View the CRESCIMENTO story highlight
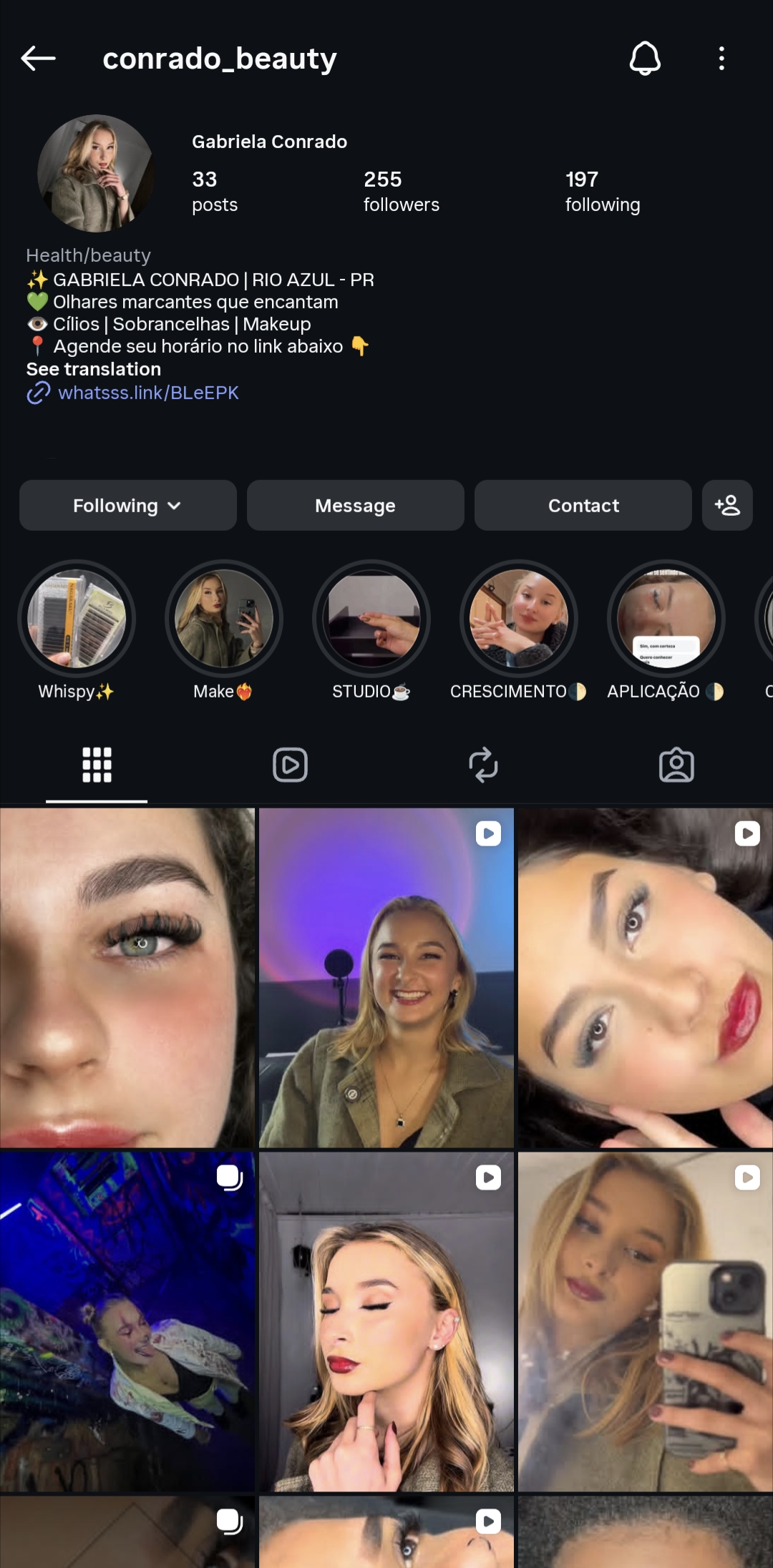The height and width of the screenshot is (1568, 773). tap(519, 619)
